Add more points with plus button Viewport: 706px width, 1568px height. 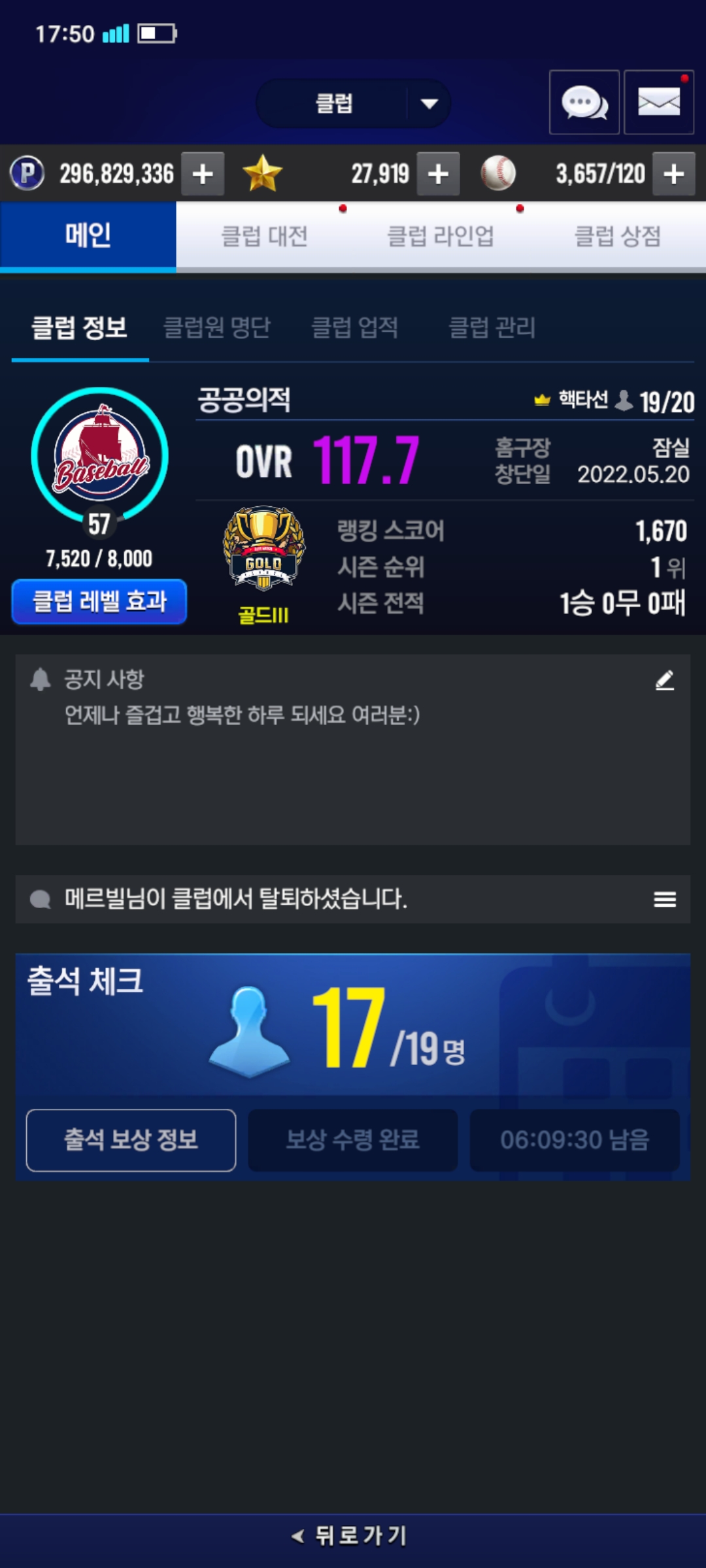pyautogui.click(x=203, y=174)
